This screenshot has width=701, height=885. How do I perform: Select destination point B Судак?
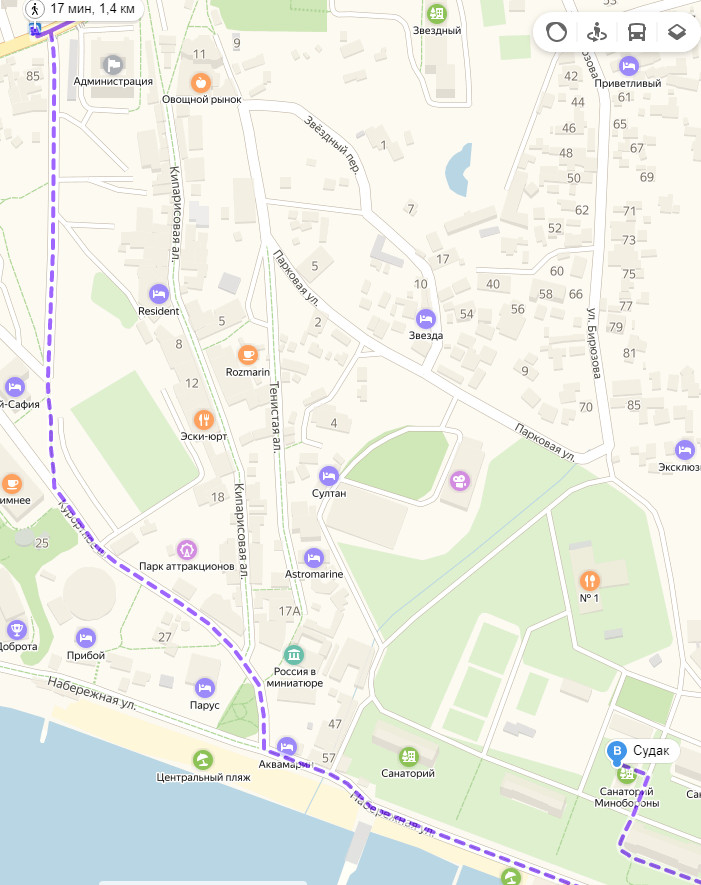617,752
